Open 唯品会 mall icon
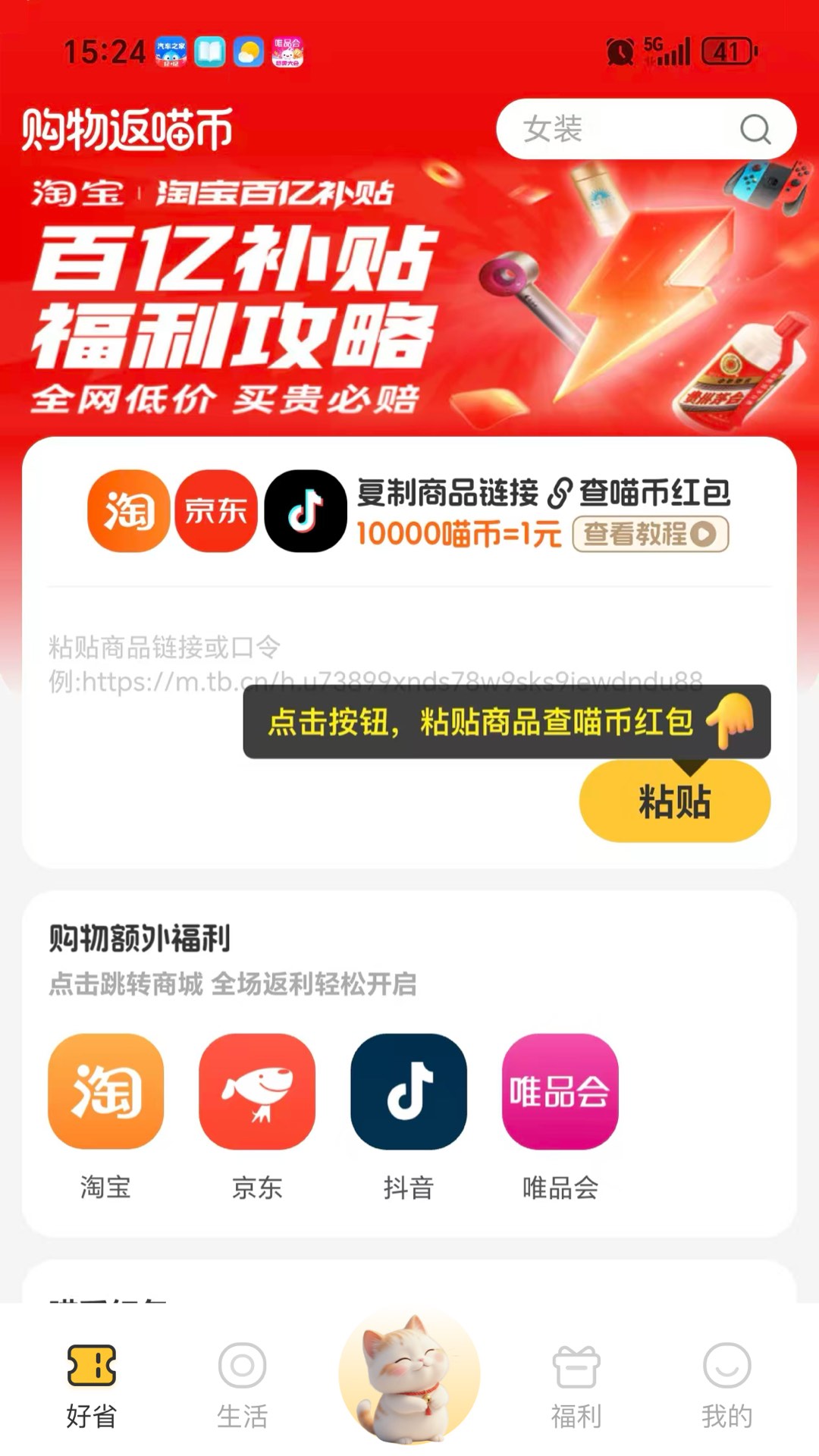 click(559, 1093)
